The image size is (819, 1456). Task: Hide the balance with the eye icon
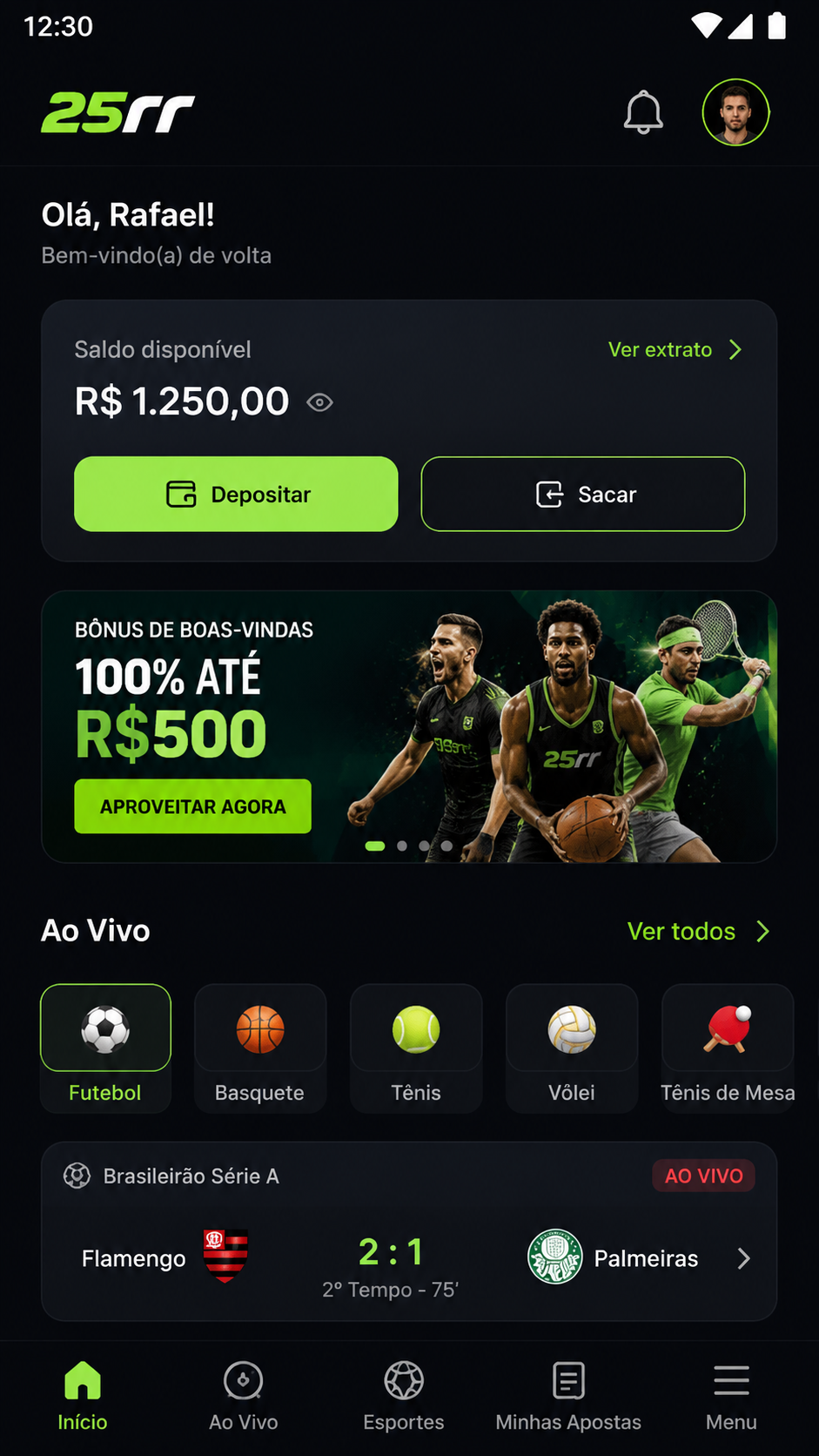point(320,402)
